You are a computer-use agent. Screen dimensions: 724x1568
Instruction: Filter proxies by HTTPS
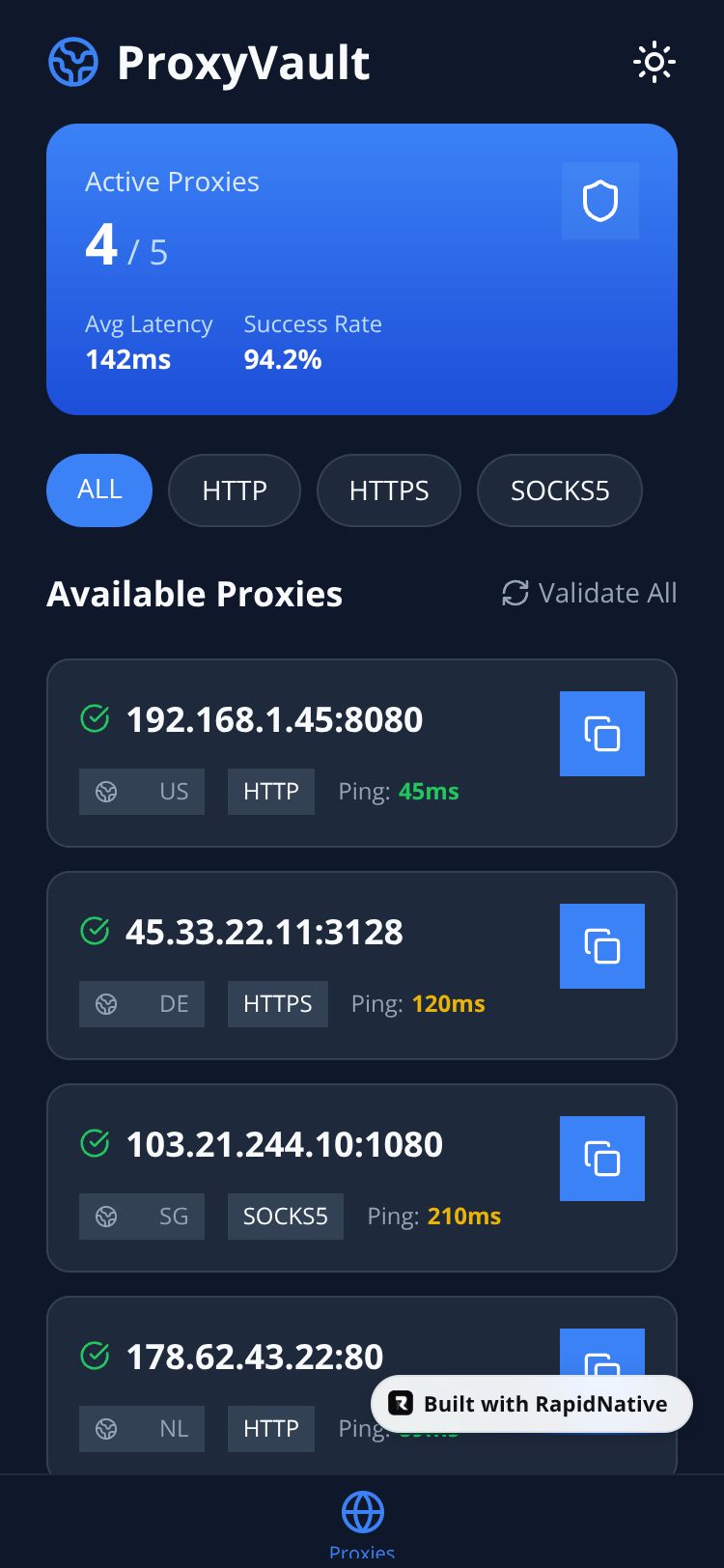(x=389, y=490)
